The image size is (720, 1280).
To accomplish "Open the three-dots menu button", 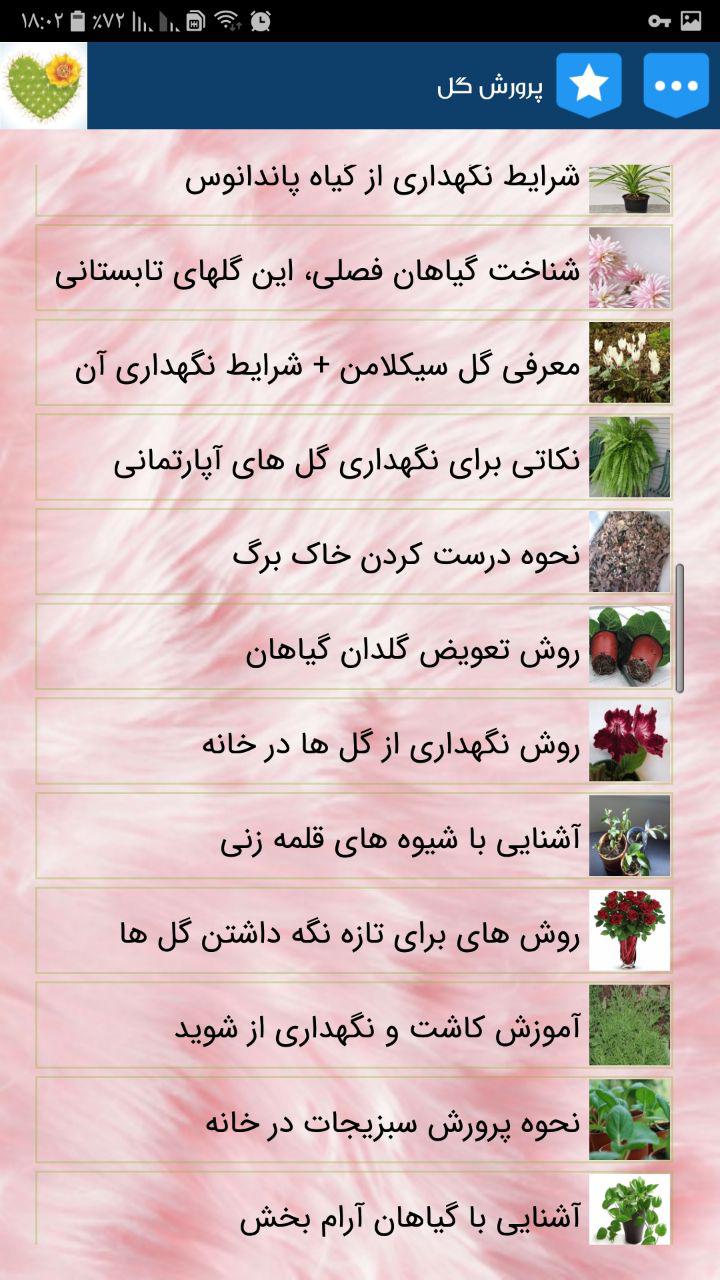I will coord(676,85).
